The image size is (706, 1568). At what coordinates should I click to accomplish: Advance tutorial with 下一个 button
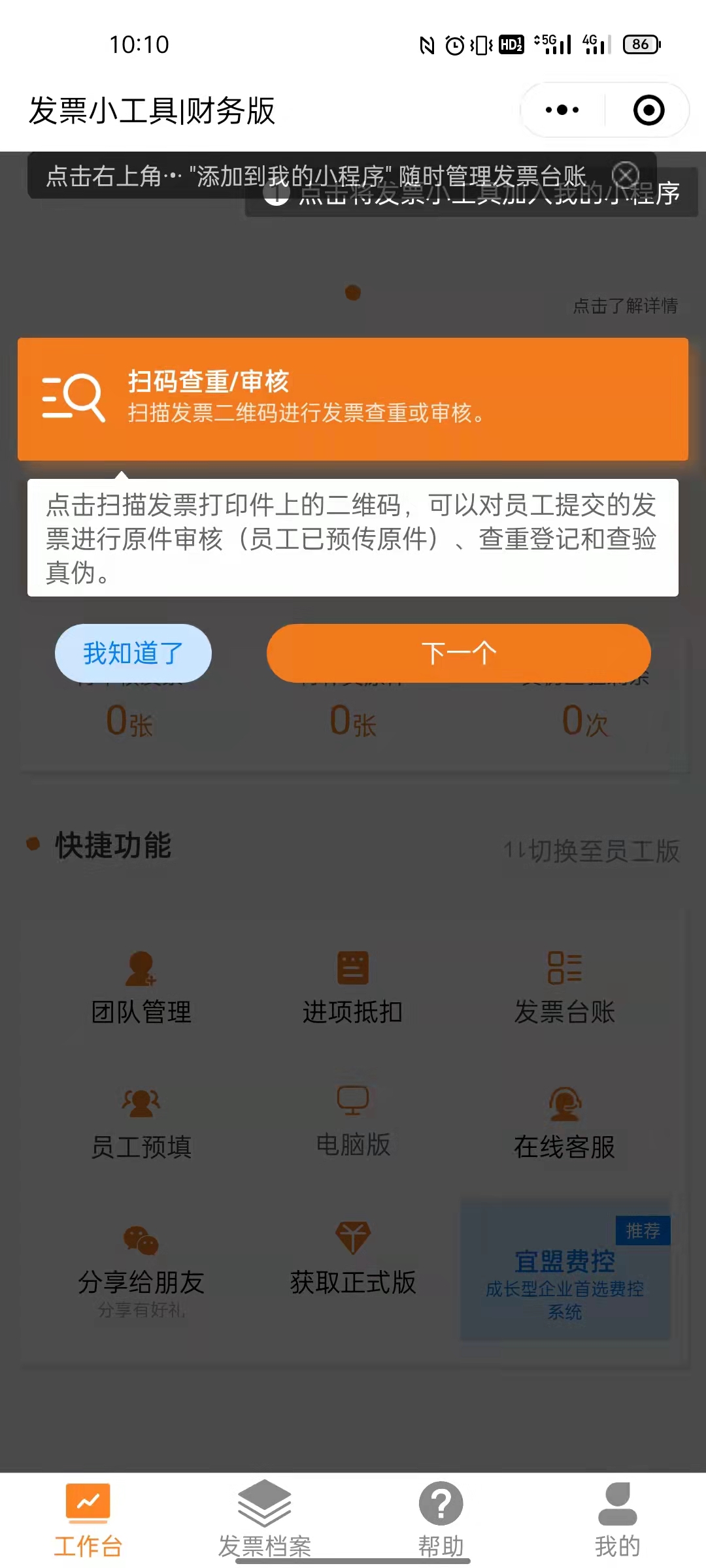pyautogui.click(x=459, y=653)
